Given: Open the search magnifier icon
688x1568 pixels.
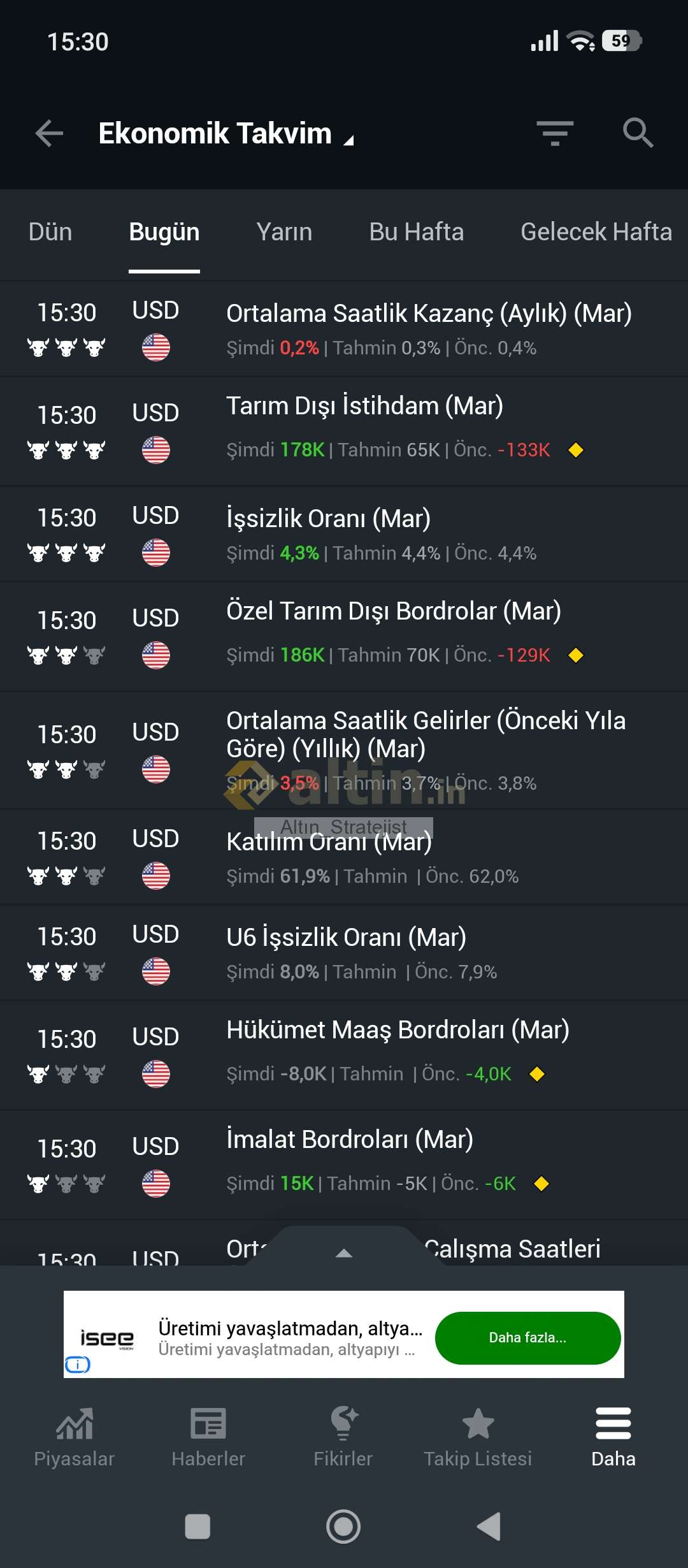Looking at the screenshot, I should point(638,133).
